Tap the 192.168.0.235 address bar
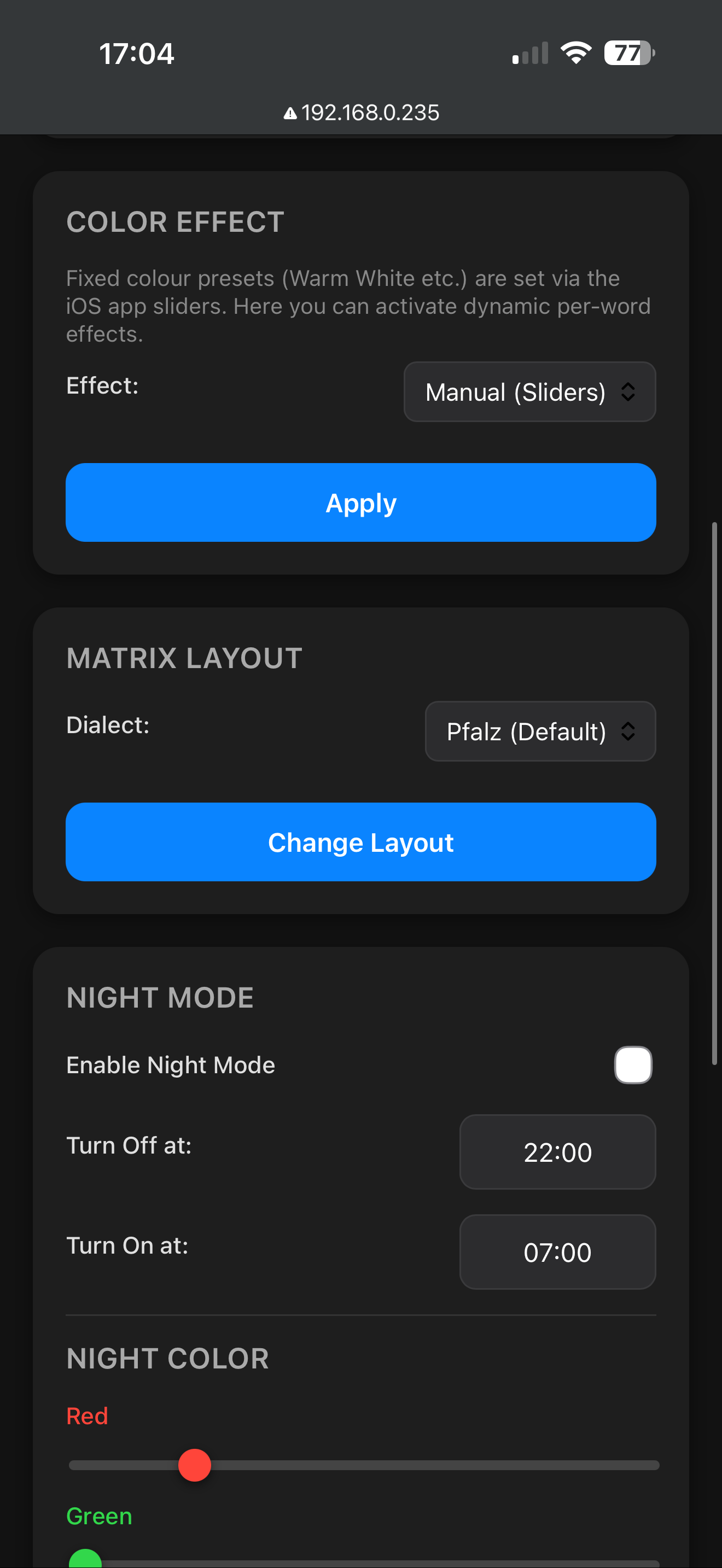The height and width of the screenshot is (1568, 722). [362, 113]
